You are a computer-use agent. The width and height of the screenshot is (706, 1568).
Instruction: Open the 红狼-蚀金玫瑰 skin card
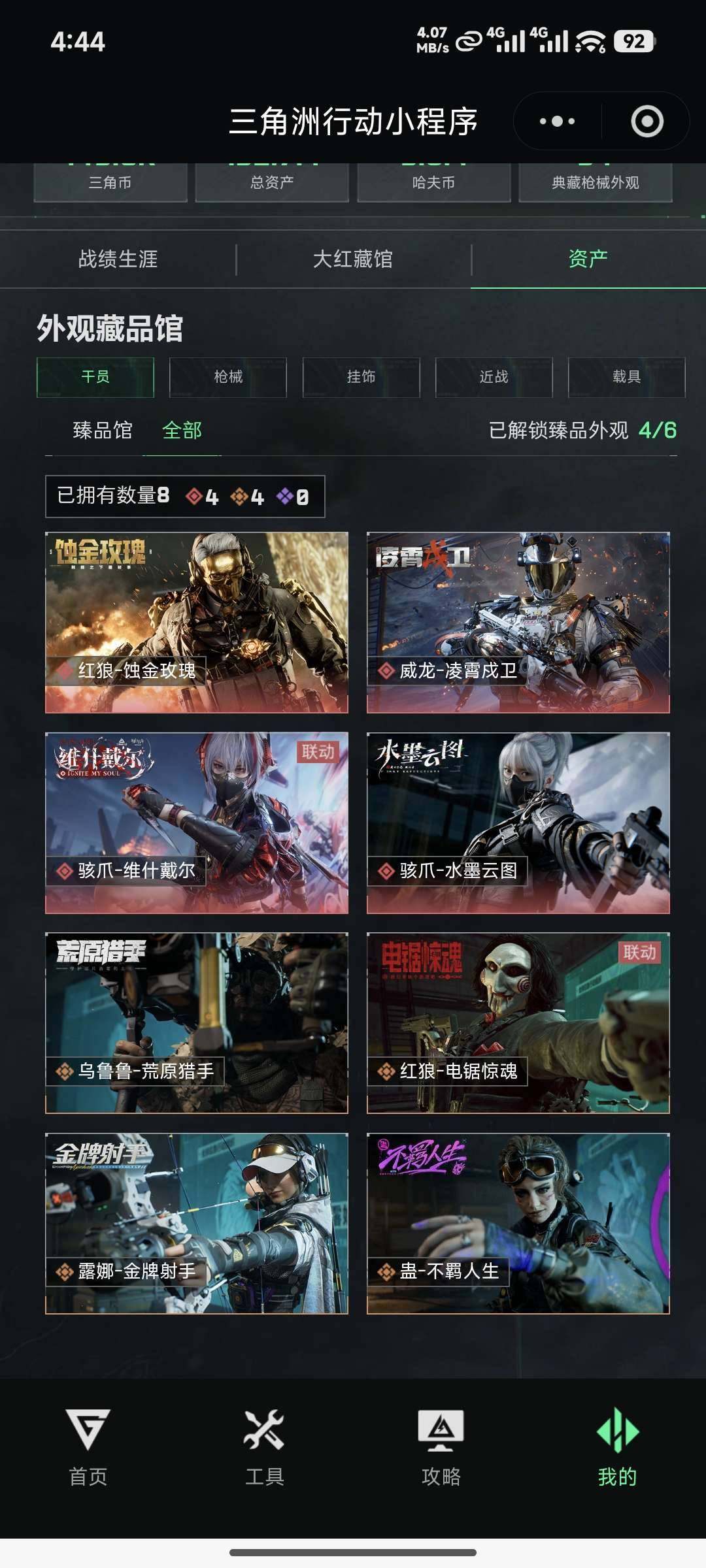(x=193, y=621)
